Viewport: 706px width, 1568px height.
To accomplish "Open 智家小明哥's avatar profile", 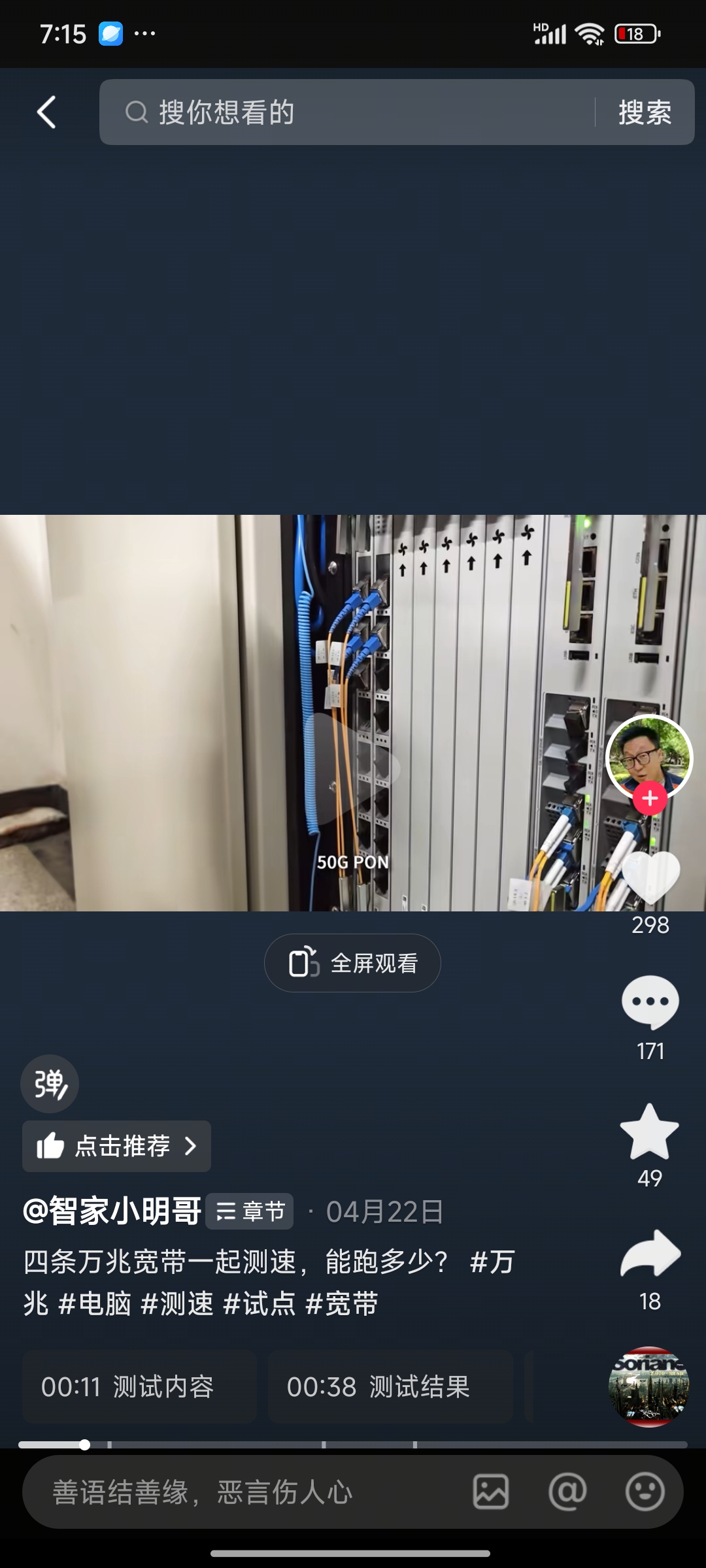I will point(648,757).
